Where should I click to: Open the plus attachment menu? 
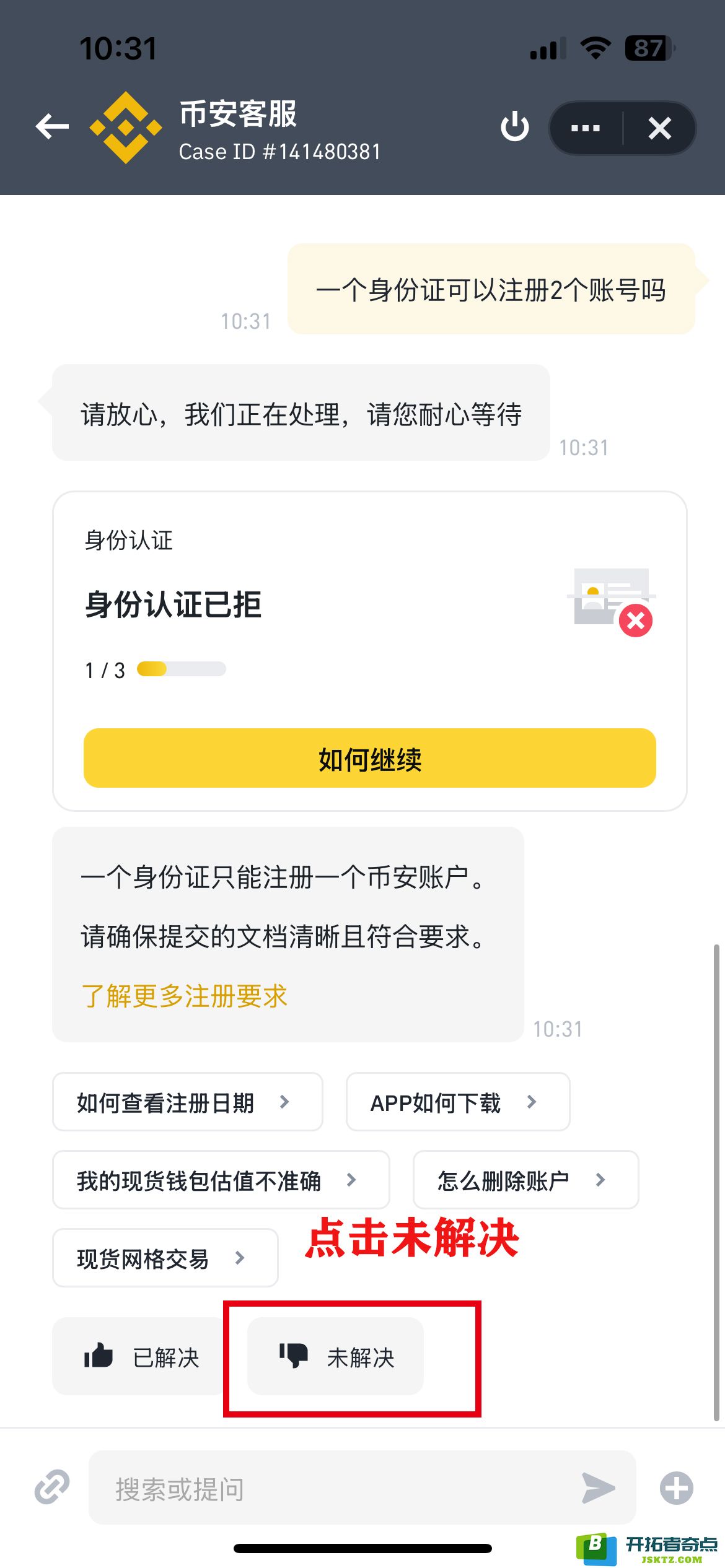pyautogui.click(x=676, y=1487)
